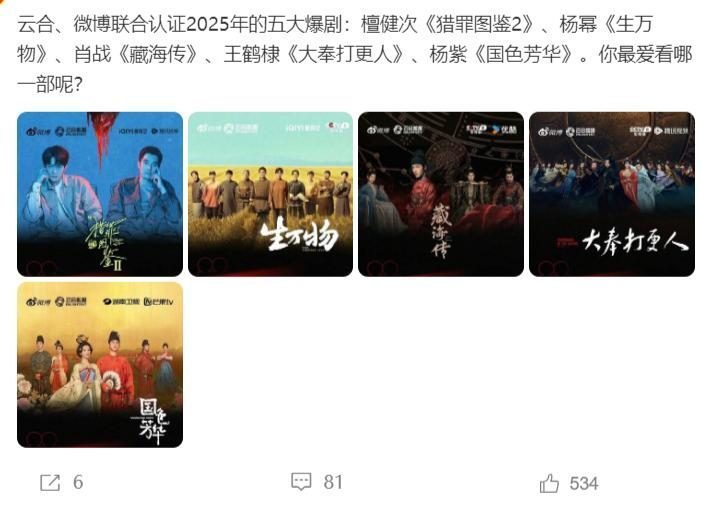View the 藏海传 poster image

coord(441,194)
